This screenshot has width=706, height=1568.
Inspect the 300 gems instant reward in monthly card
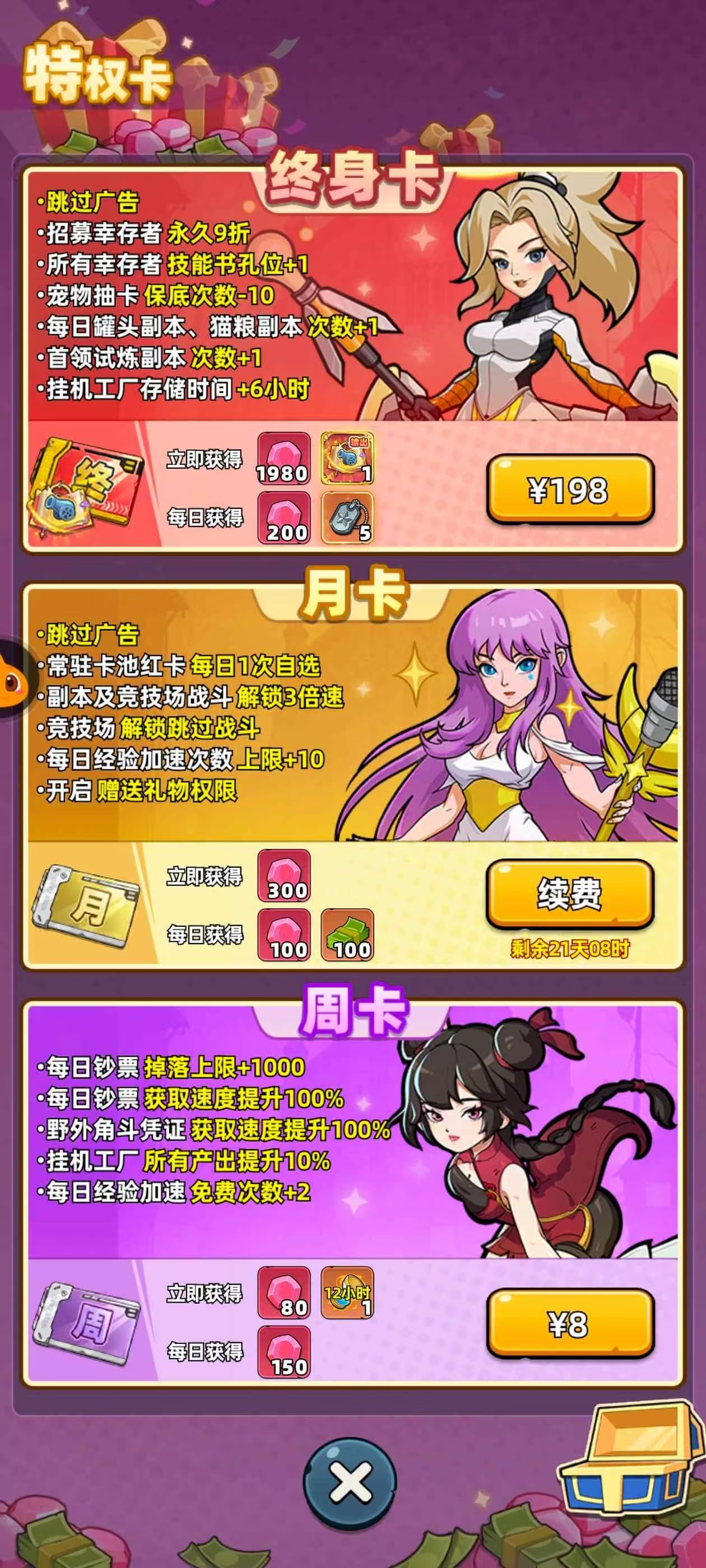click(x=284, y=875)
